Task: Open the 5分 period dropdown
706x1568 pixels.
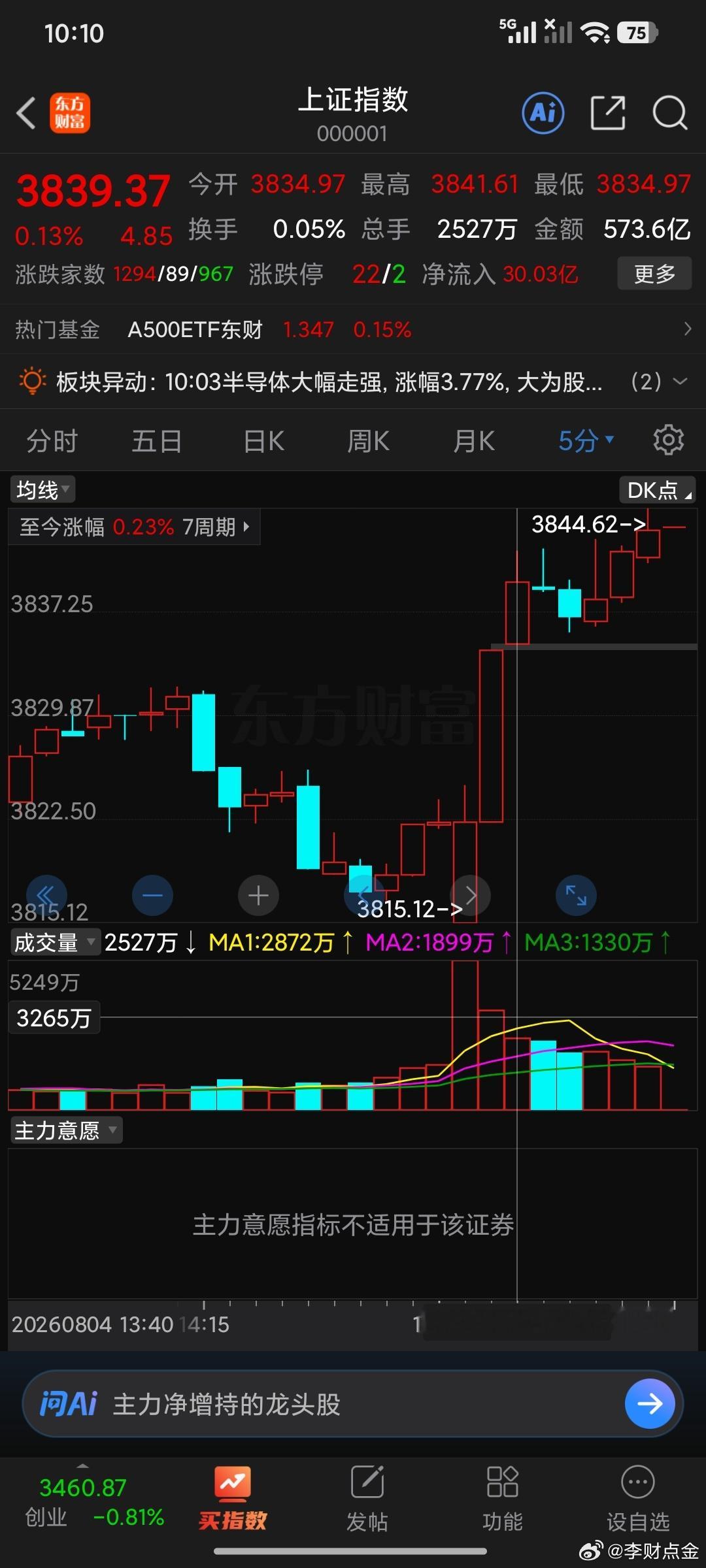Action: pos(586,441)
